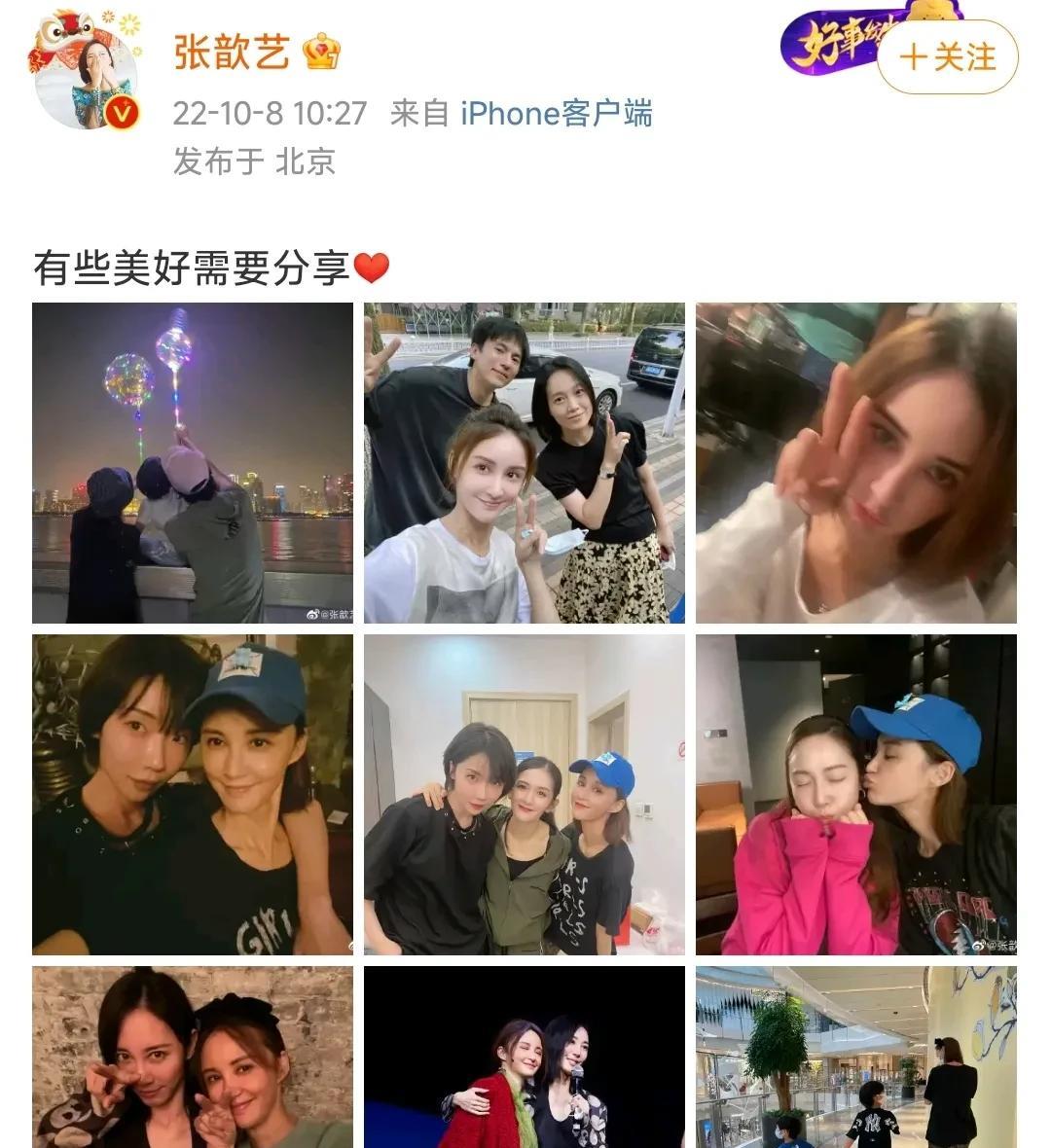Open the LED balloon night scene photo
Screen dimensions: 1051x1148
coord(191,462)
